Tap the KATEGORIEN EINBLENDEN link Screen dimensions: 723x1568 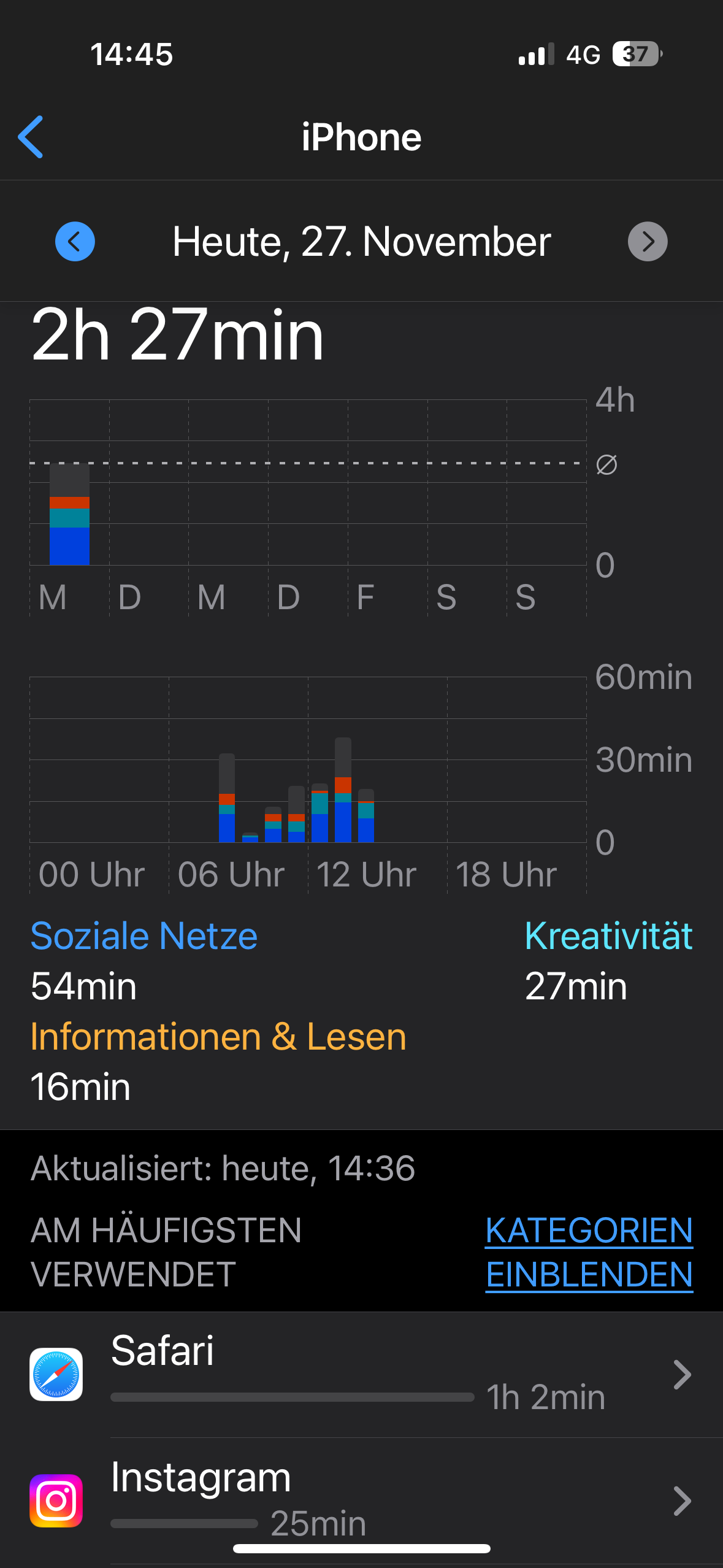589,1252
